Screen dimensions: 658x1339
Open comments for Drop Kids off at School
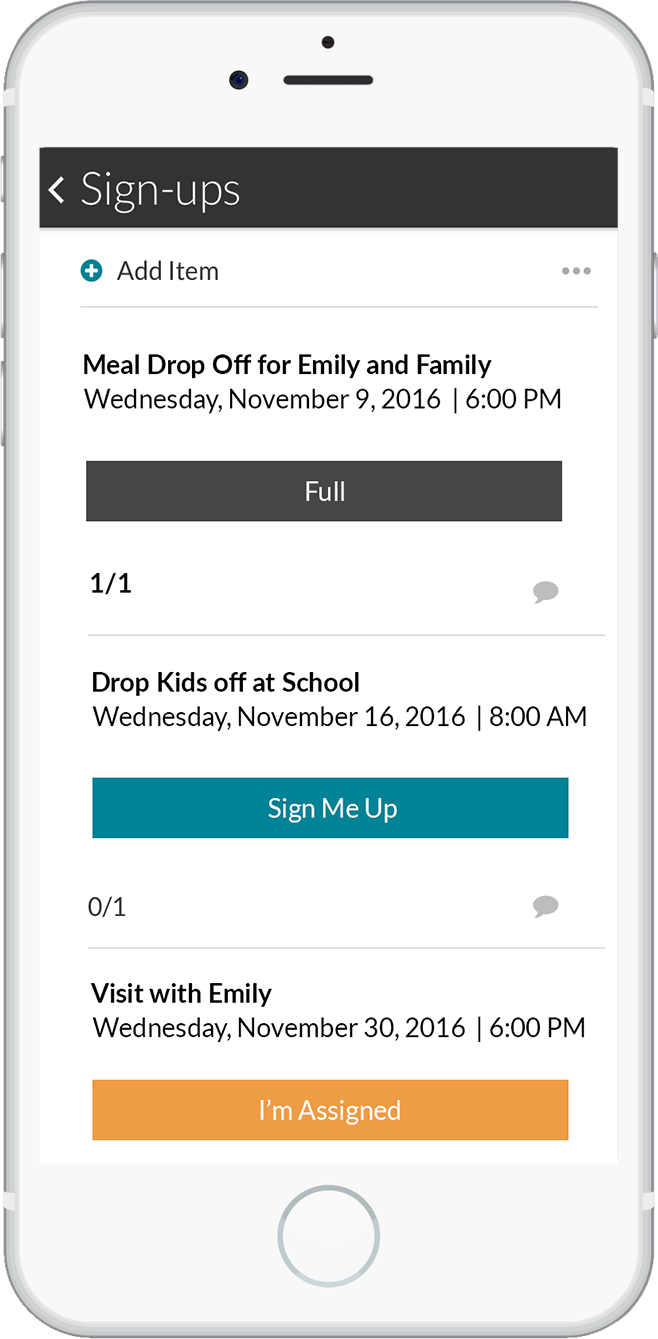[545, 907]
